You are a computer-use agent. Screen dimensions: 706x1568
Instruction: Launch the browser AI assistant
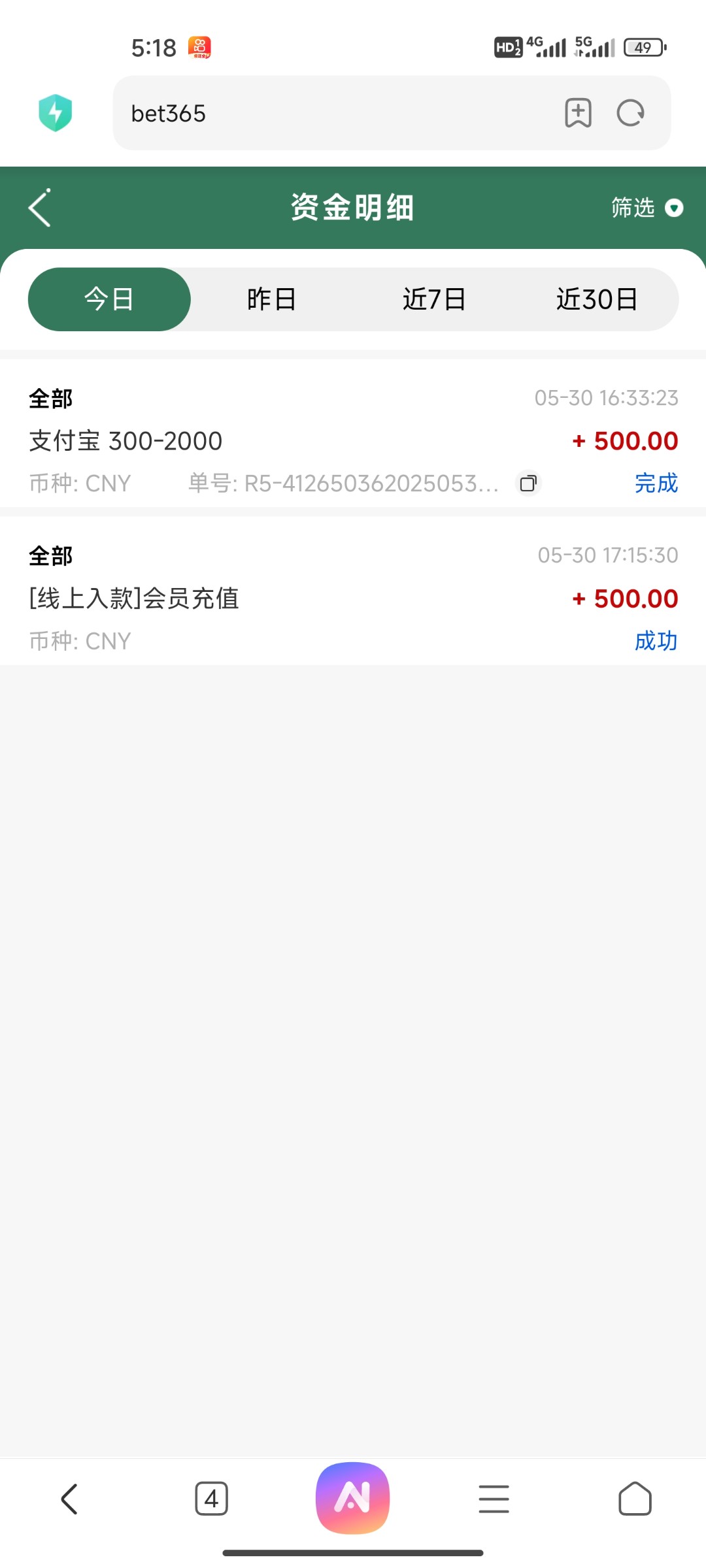point(352,1497)
